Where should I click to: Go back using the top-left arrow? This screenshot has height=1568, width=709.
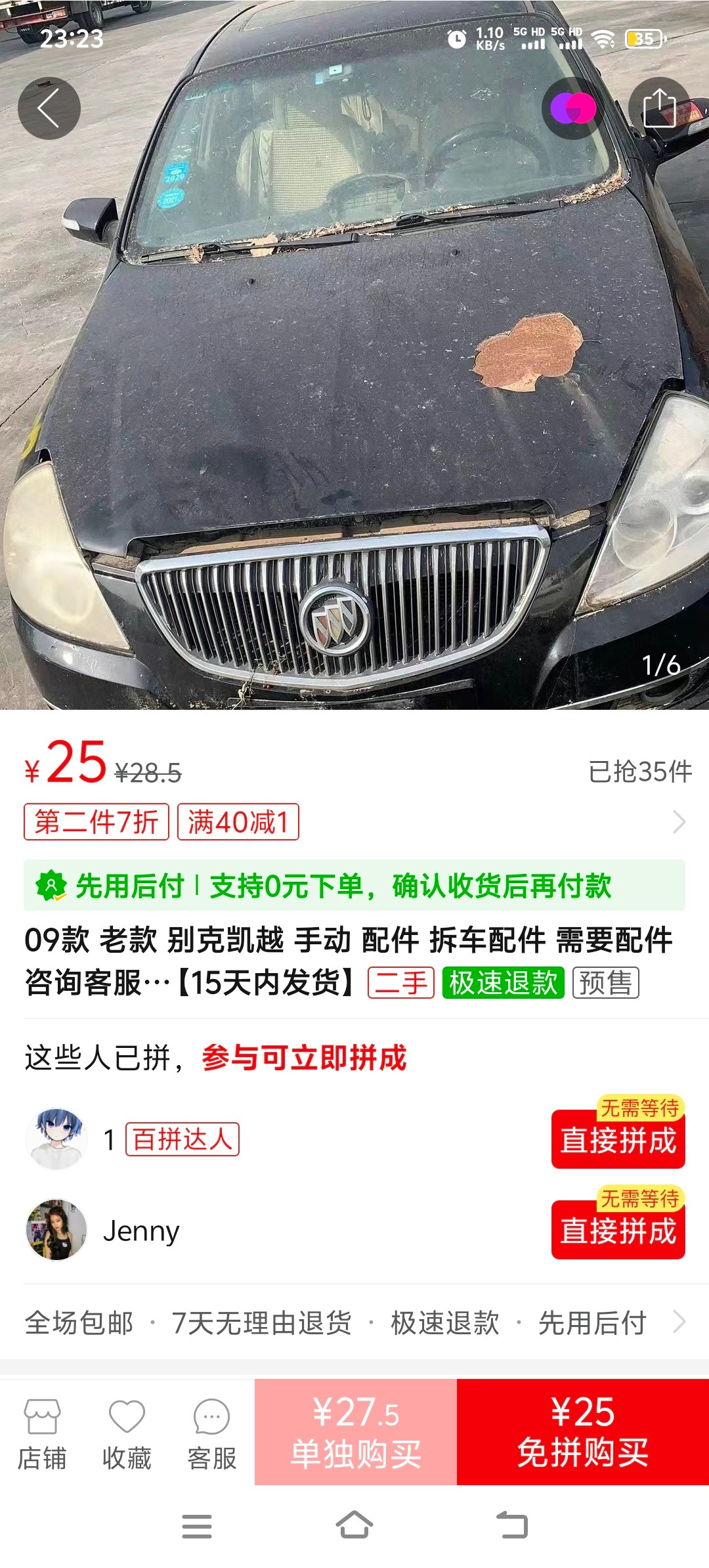(49, 108)
